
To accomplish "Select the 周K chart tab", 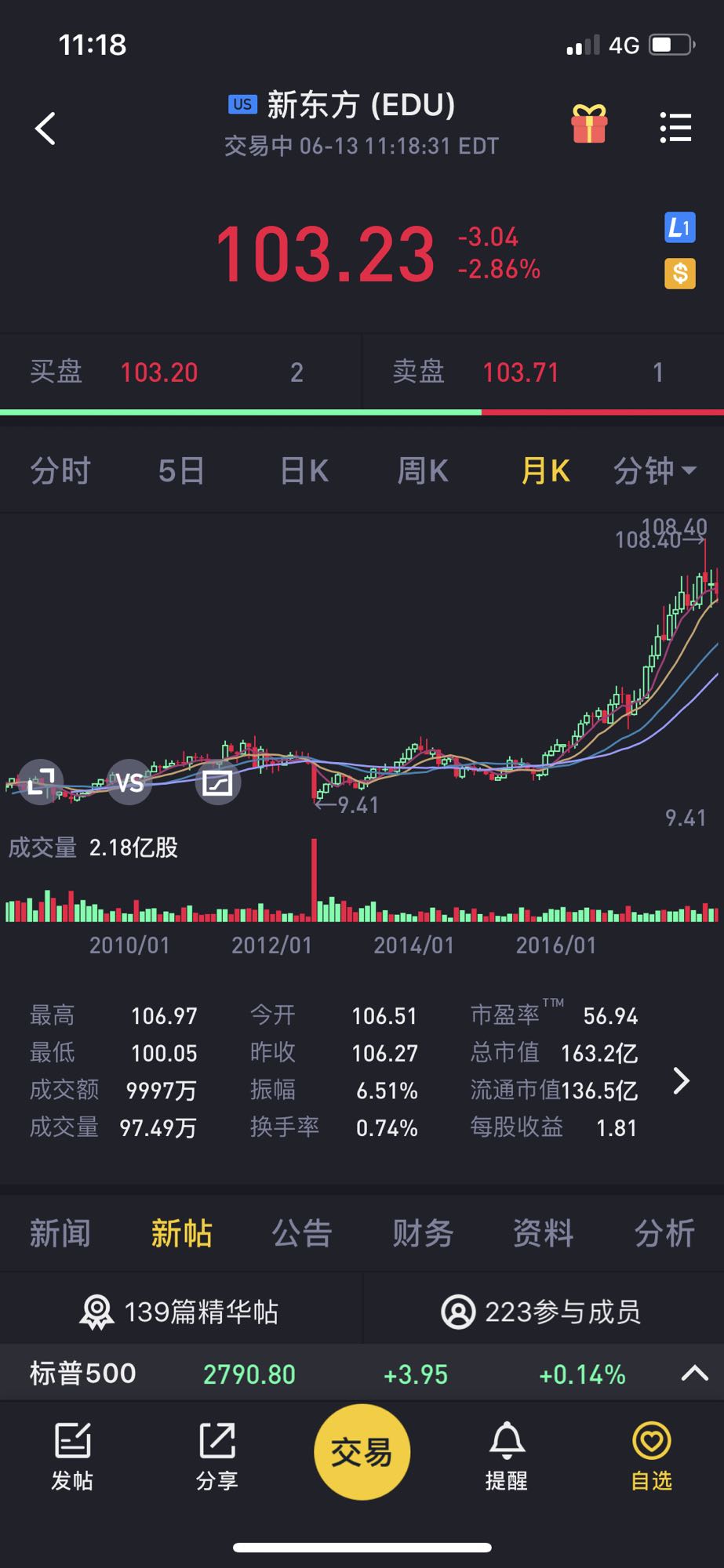I will click(x=423, y=471).
